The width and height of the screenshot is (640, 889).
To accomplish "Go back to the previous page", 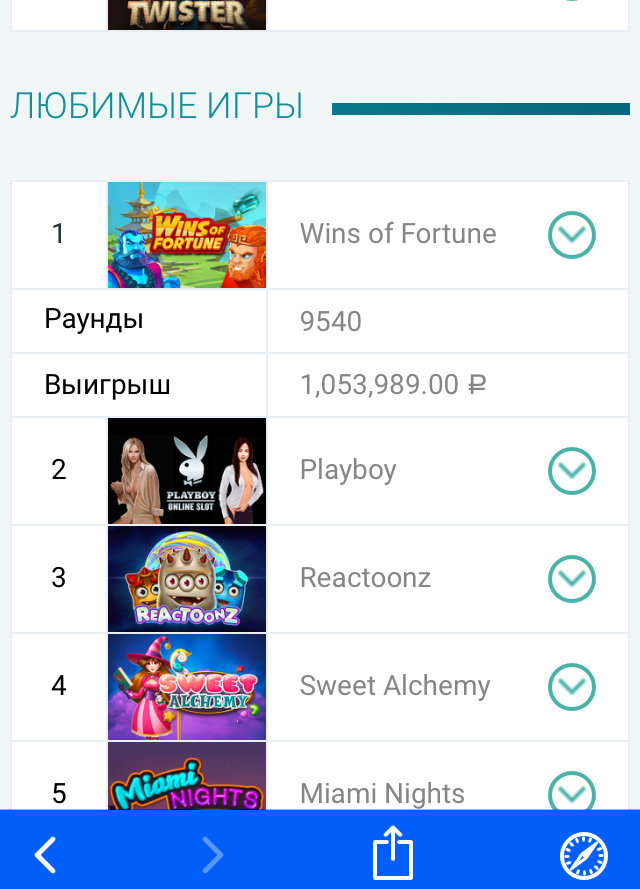I will [x=46, y=855].
